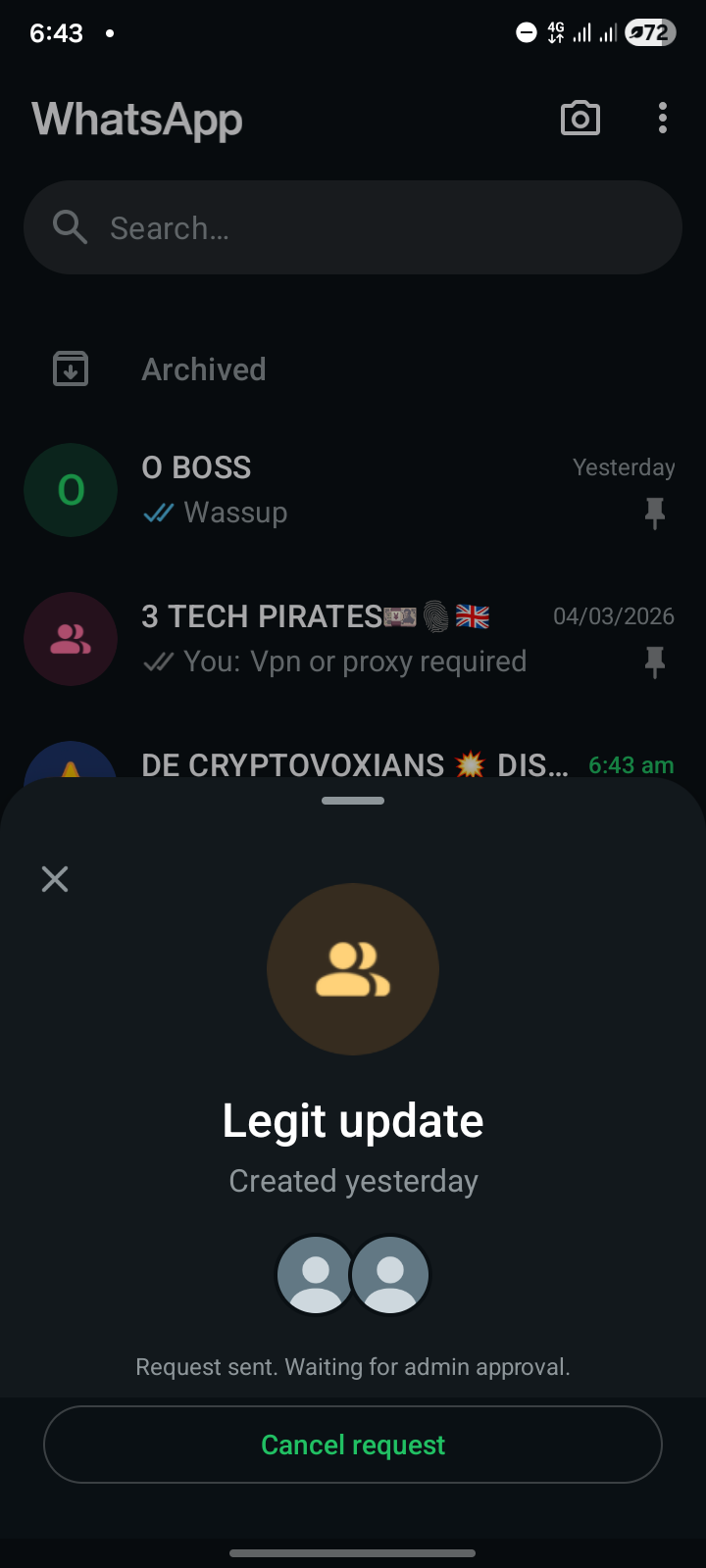Close the Legit update bottom sheet
The height and width of the screenshot is (1568, 706).
(55, 879)
